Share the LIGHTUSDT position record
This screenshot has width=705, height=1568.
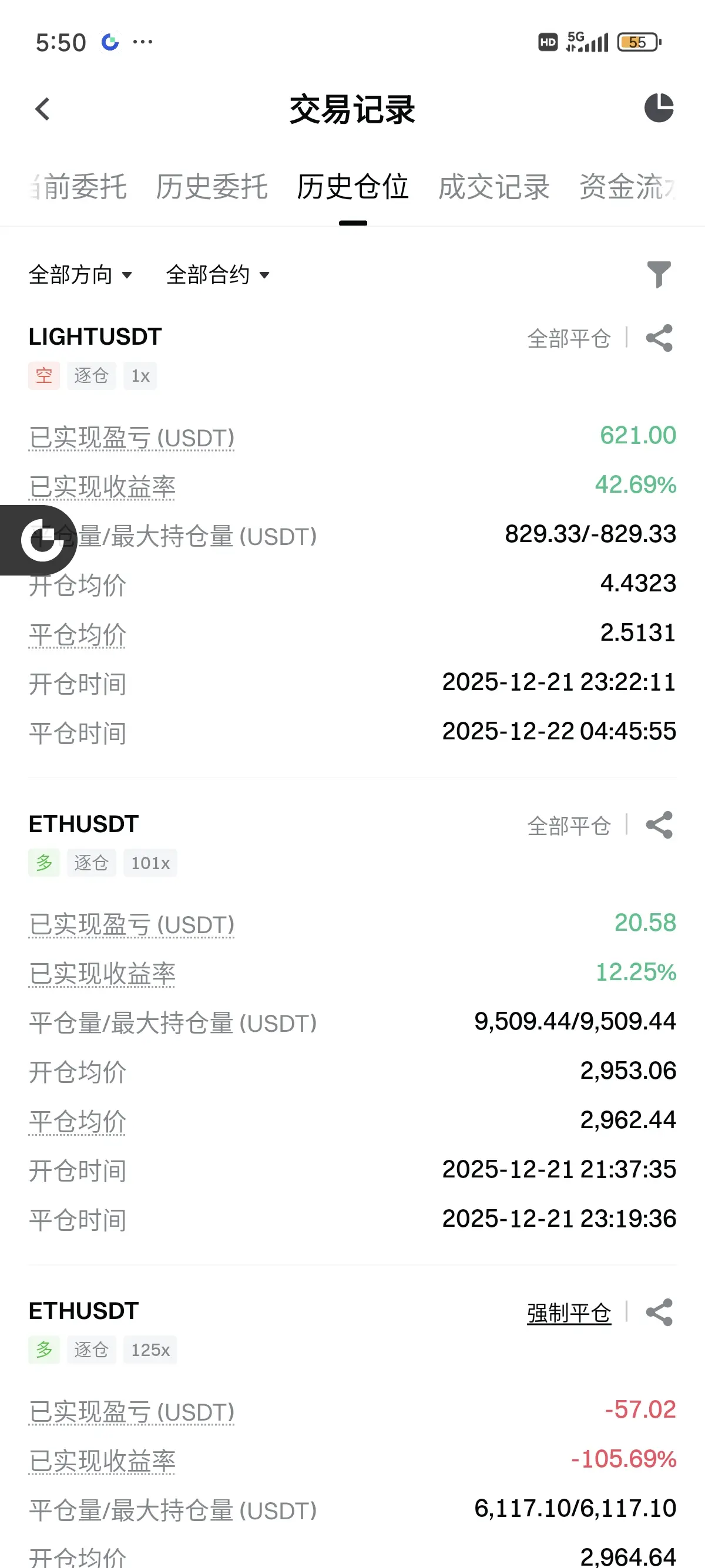tap(659, 338)
